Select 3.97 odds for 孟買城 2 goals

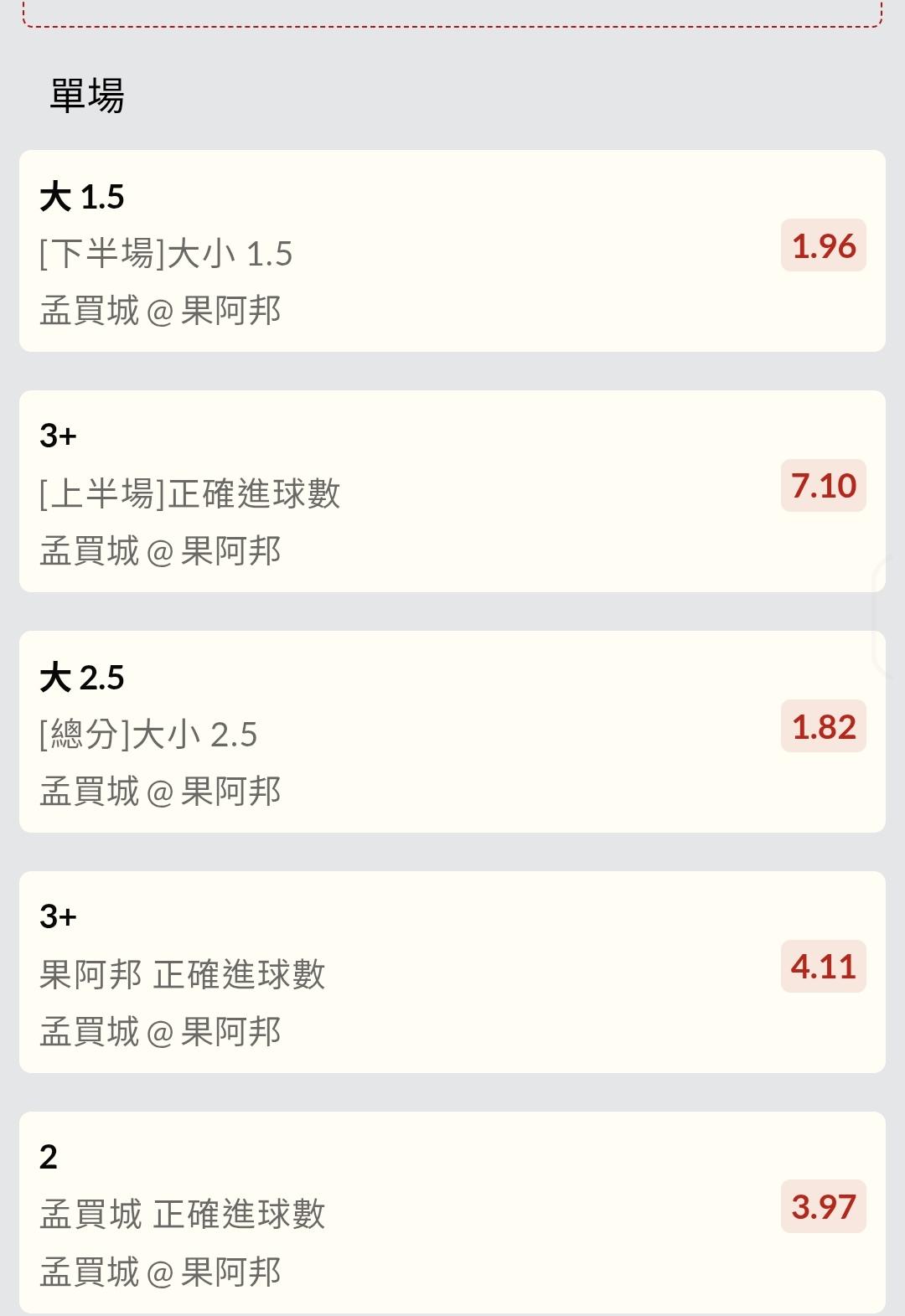click(823, 1207)
